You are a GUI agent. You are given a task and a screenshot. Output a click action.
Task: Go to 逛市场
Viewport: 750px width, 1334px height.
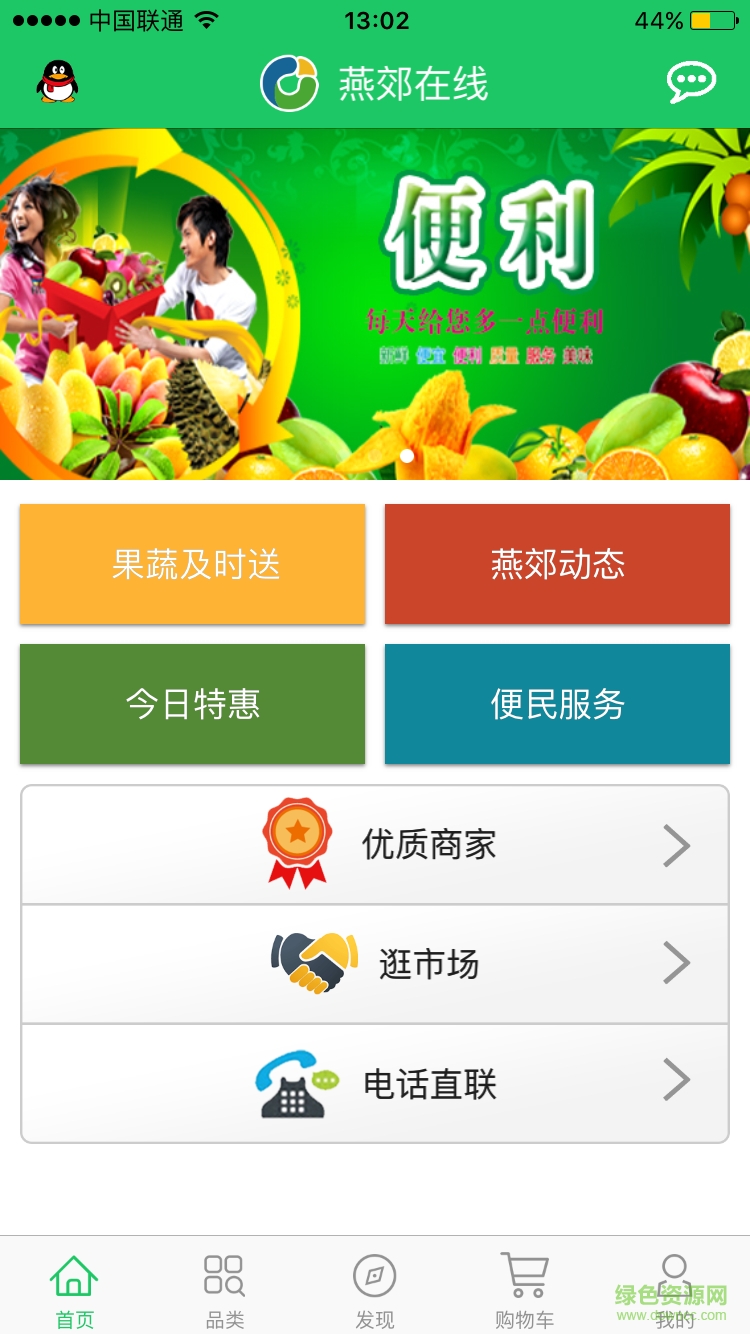[375, 964]
